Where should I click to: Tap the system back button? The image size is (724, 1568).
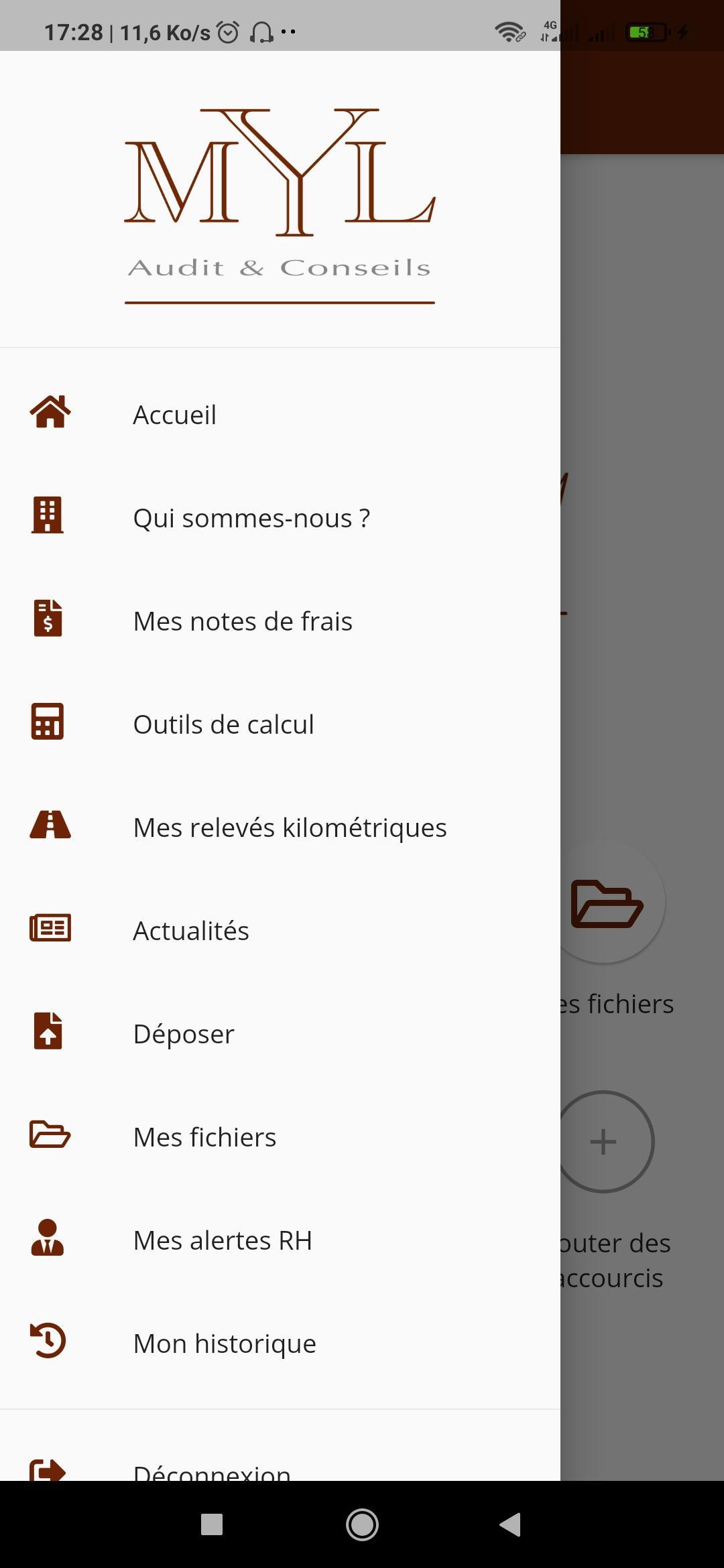coord(511,1524)
